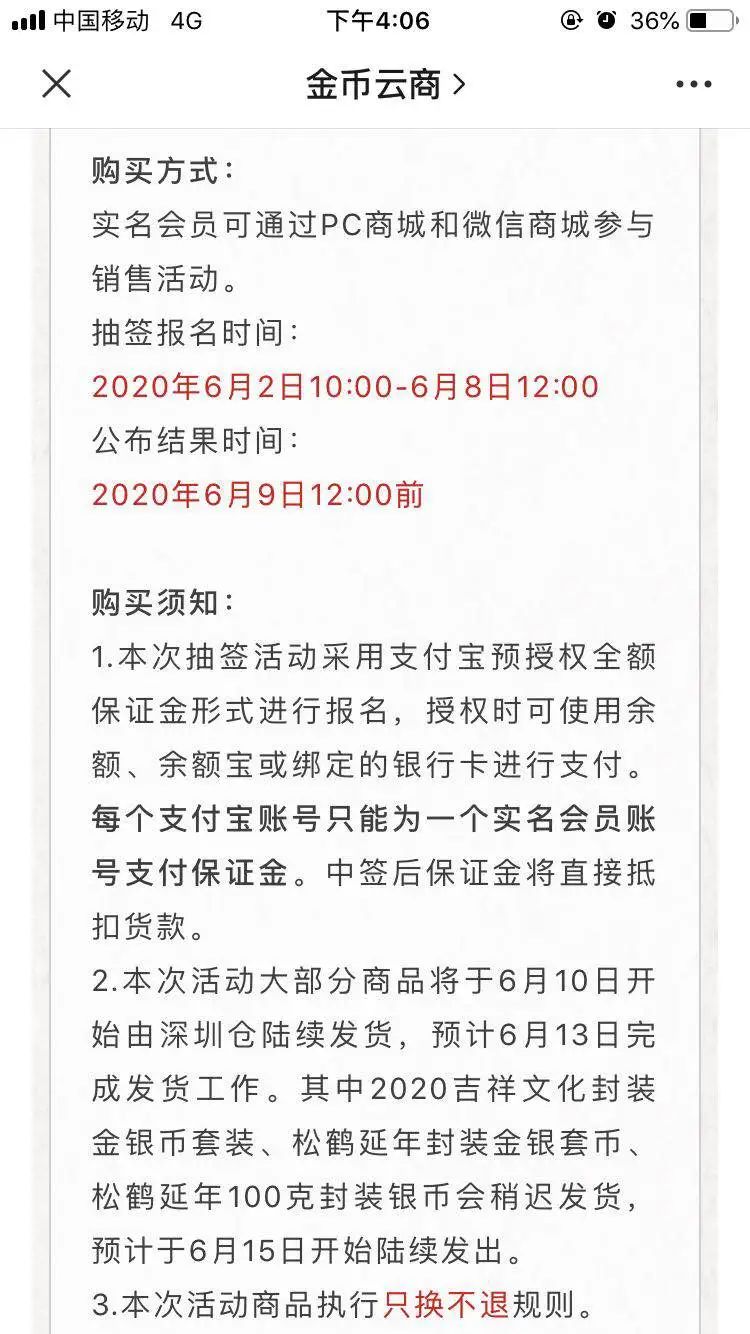This screenshot has width=750, height=1334.
Task: Open the 金币云商 account title link
Action: point(385,85)
